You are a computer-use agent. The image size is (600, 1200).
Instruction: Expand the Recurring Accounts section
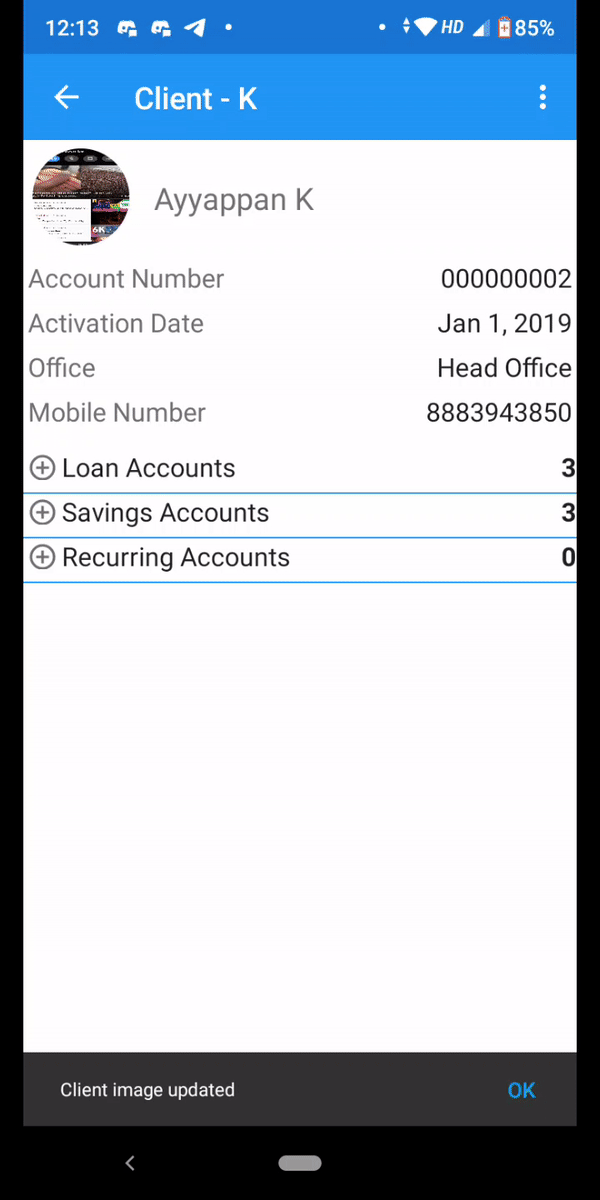pos(42,558)
